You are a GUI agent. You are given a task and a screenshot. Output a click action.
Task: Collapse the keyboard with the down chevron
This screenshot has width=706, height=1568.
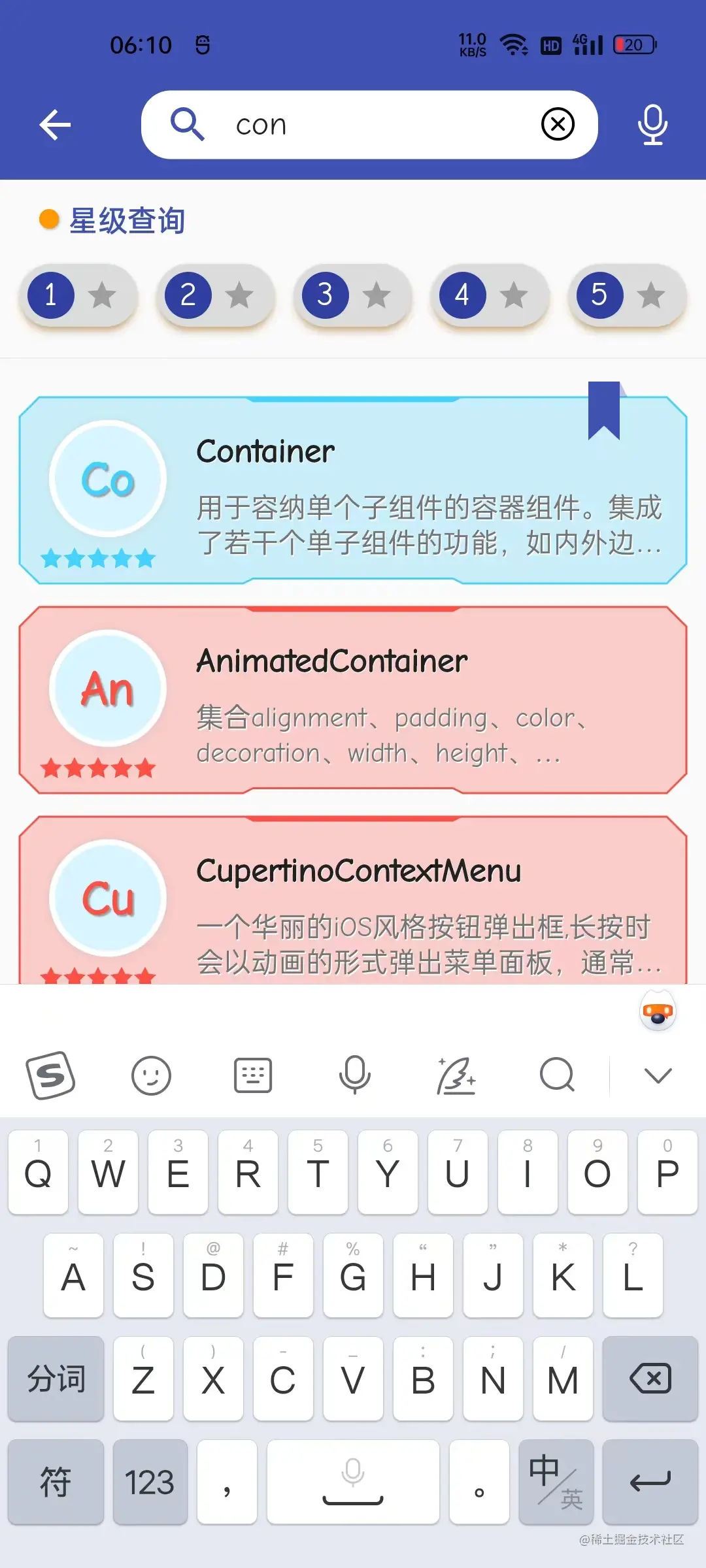tap(658, 1075)
